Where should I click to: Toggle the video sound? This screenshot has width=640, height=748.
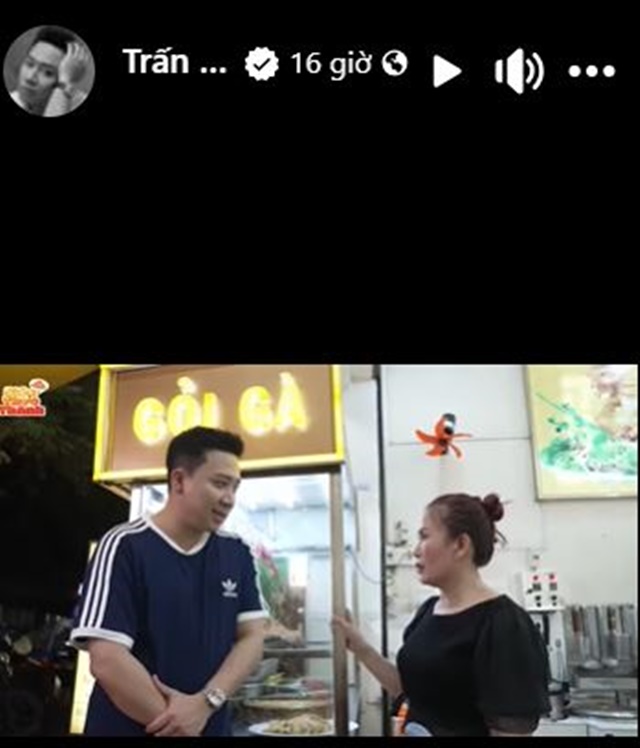(x=518, y=71)
